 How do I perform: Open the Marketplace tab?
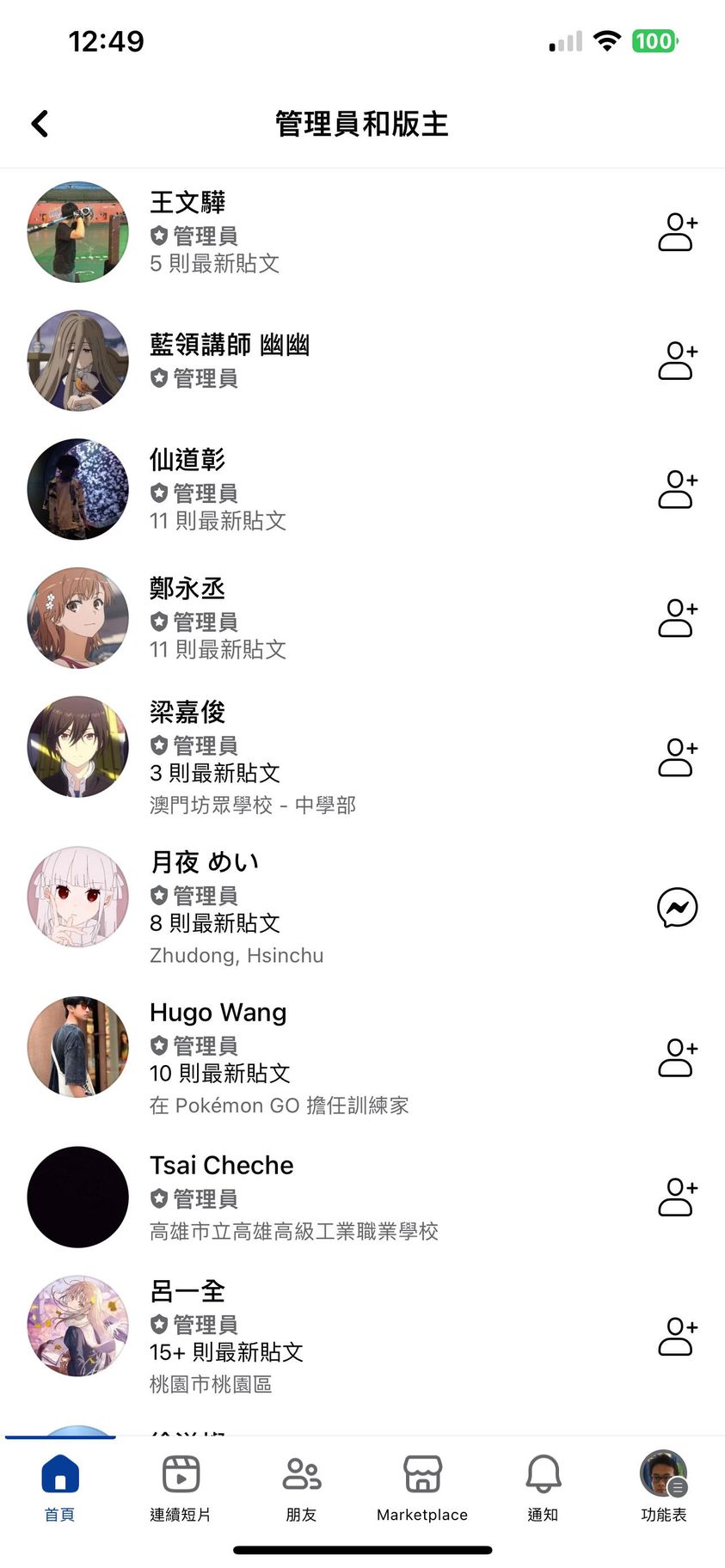click(422, 1487)
